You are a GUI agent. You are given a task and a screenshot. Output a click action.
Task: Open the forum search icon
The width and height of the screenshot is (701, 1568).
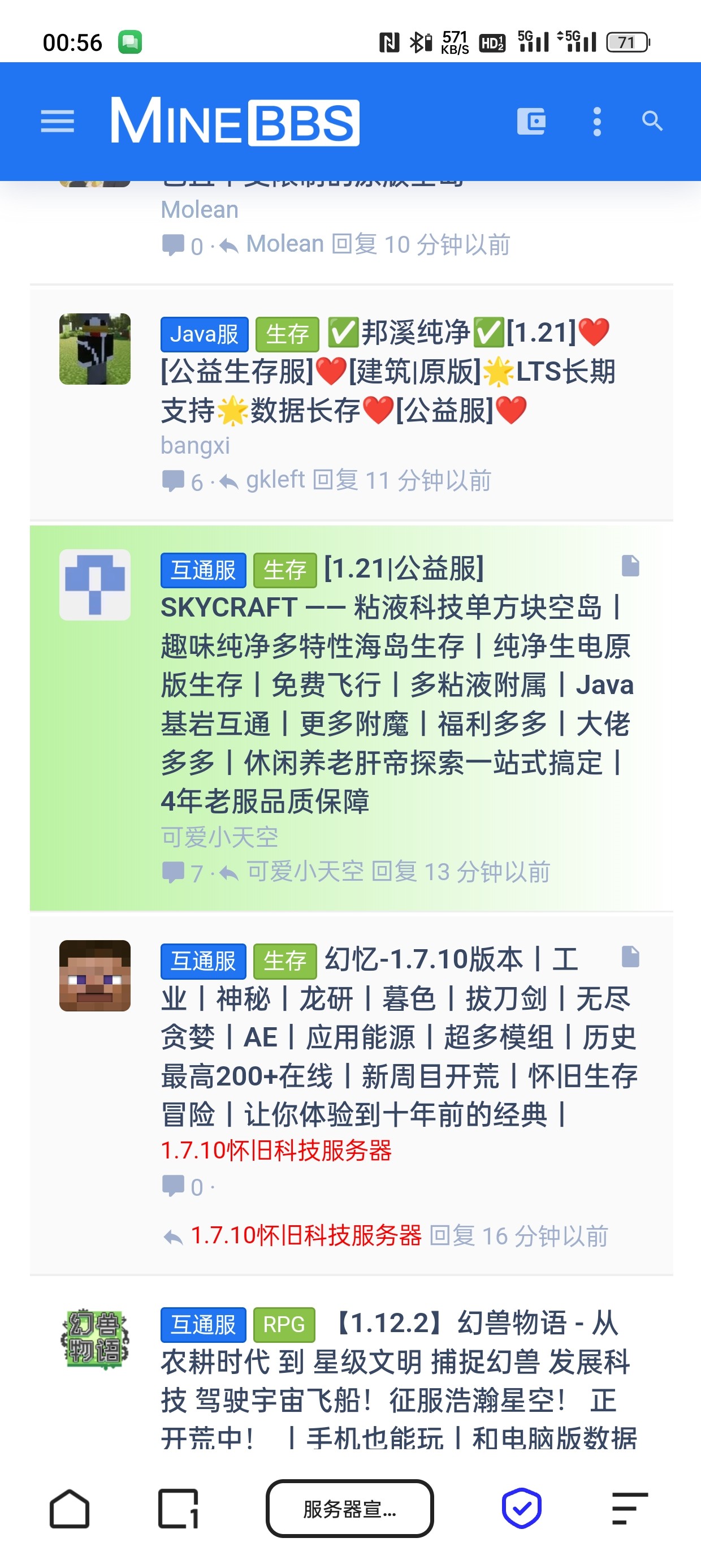(652, 121)
